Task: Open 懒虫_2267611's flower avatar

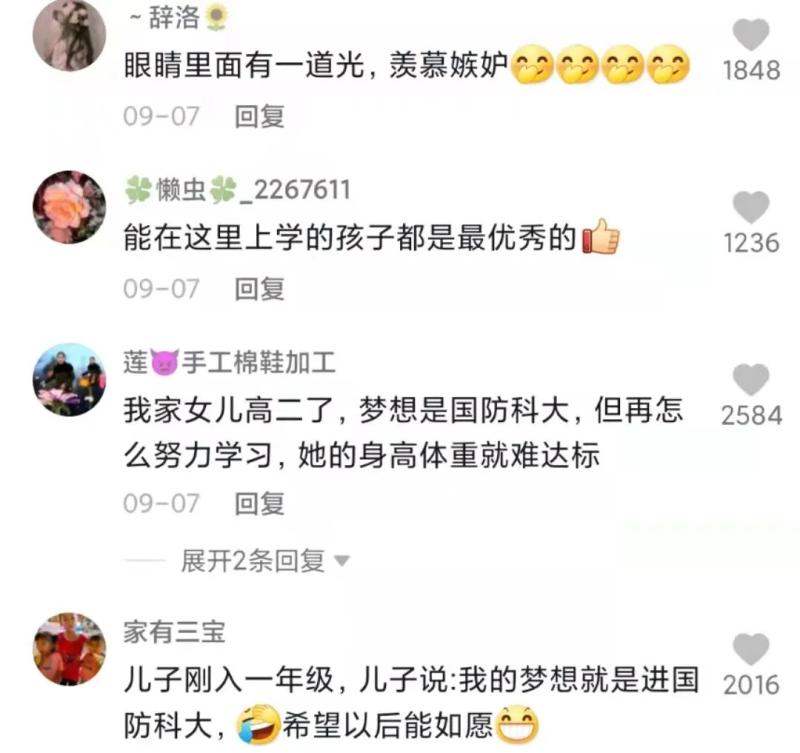Action: [69, 207]
